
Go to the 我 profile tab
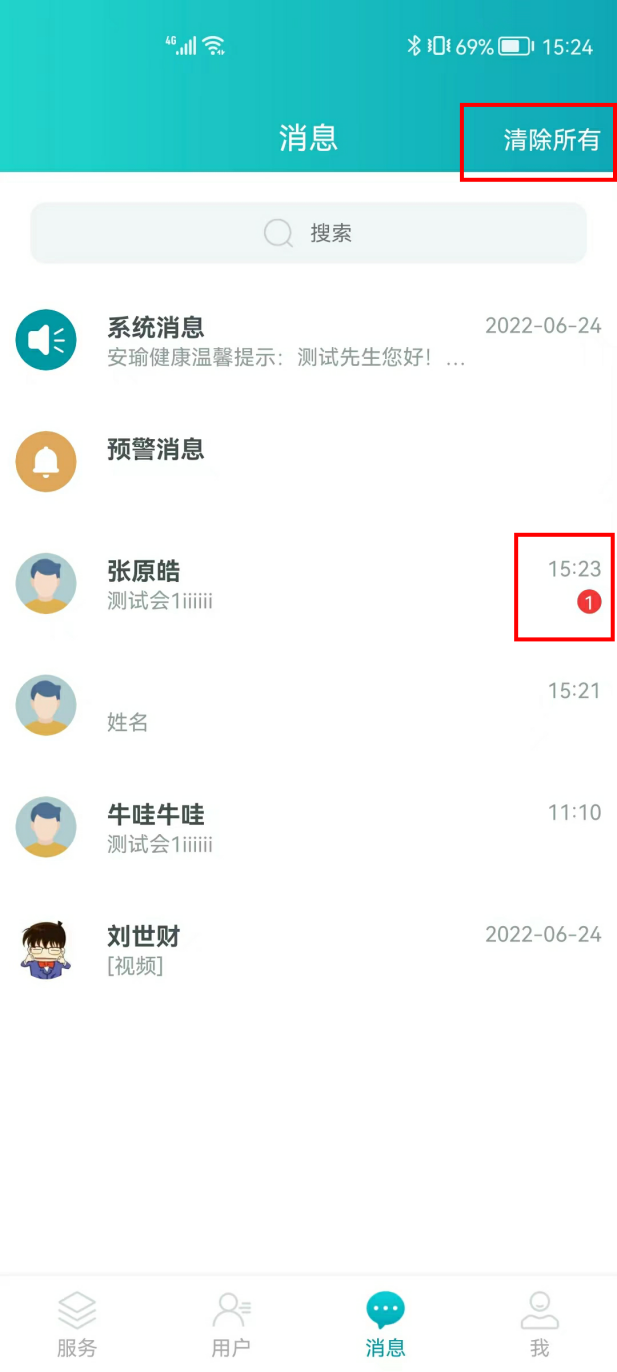pos(539,1323)
